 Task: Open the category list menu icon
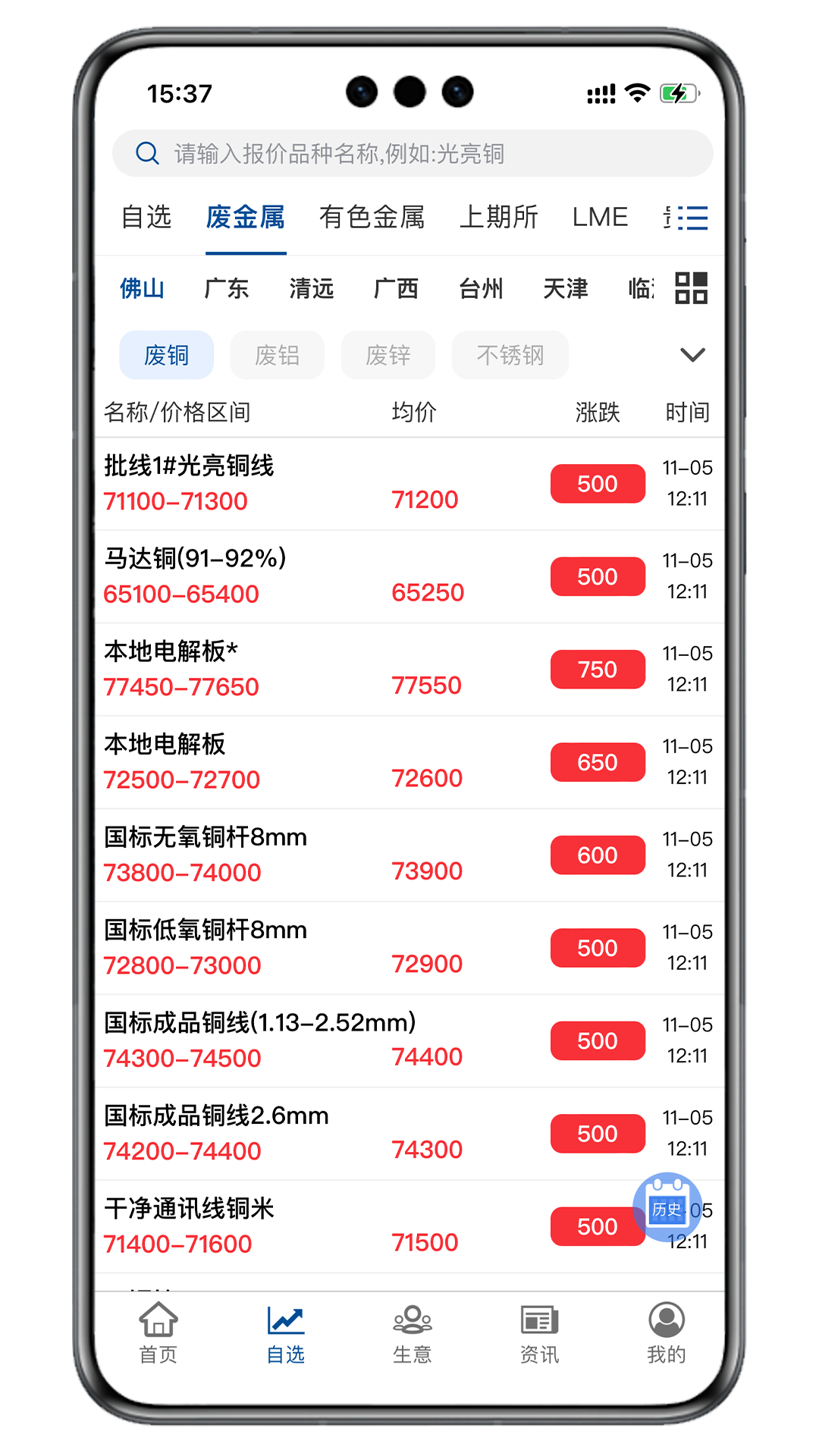(692, 218)
